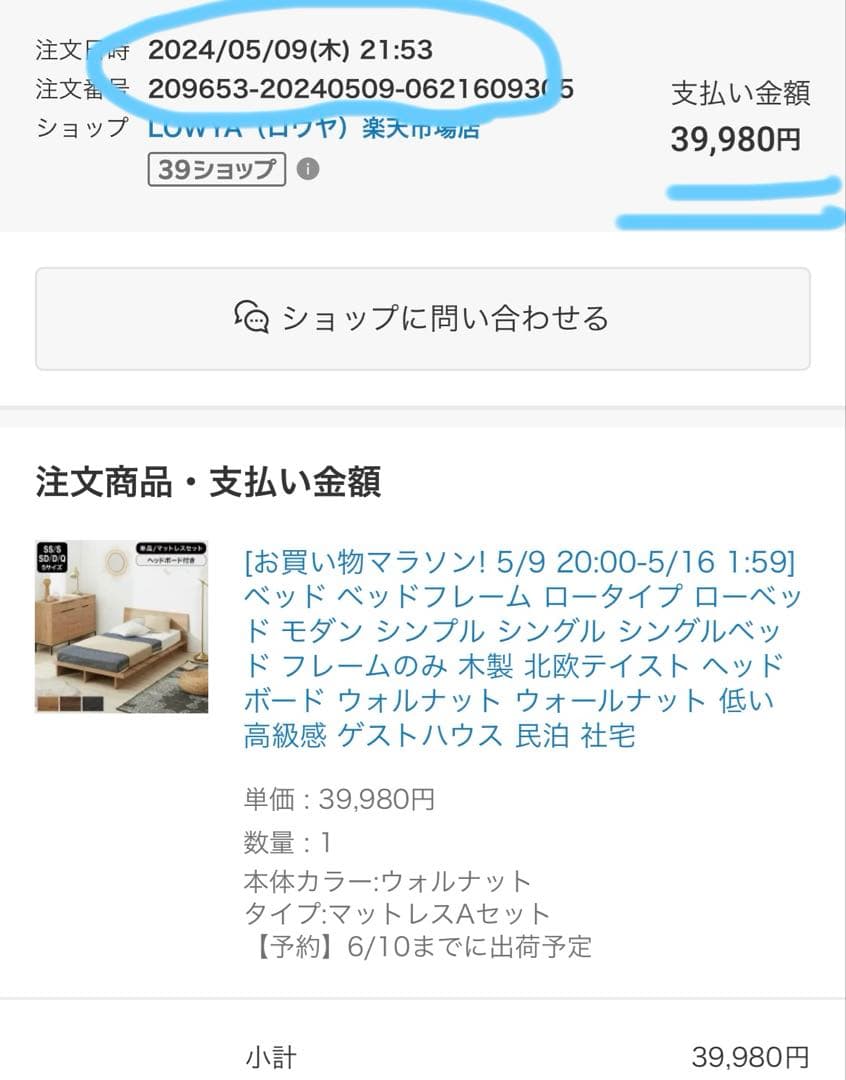Open the bed frame product title link
Screen dimensions: 846x1080
click(520, 649)
